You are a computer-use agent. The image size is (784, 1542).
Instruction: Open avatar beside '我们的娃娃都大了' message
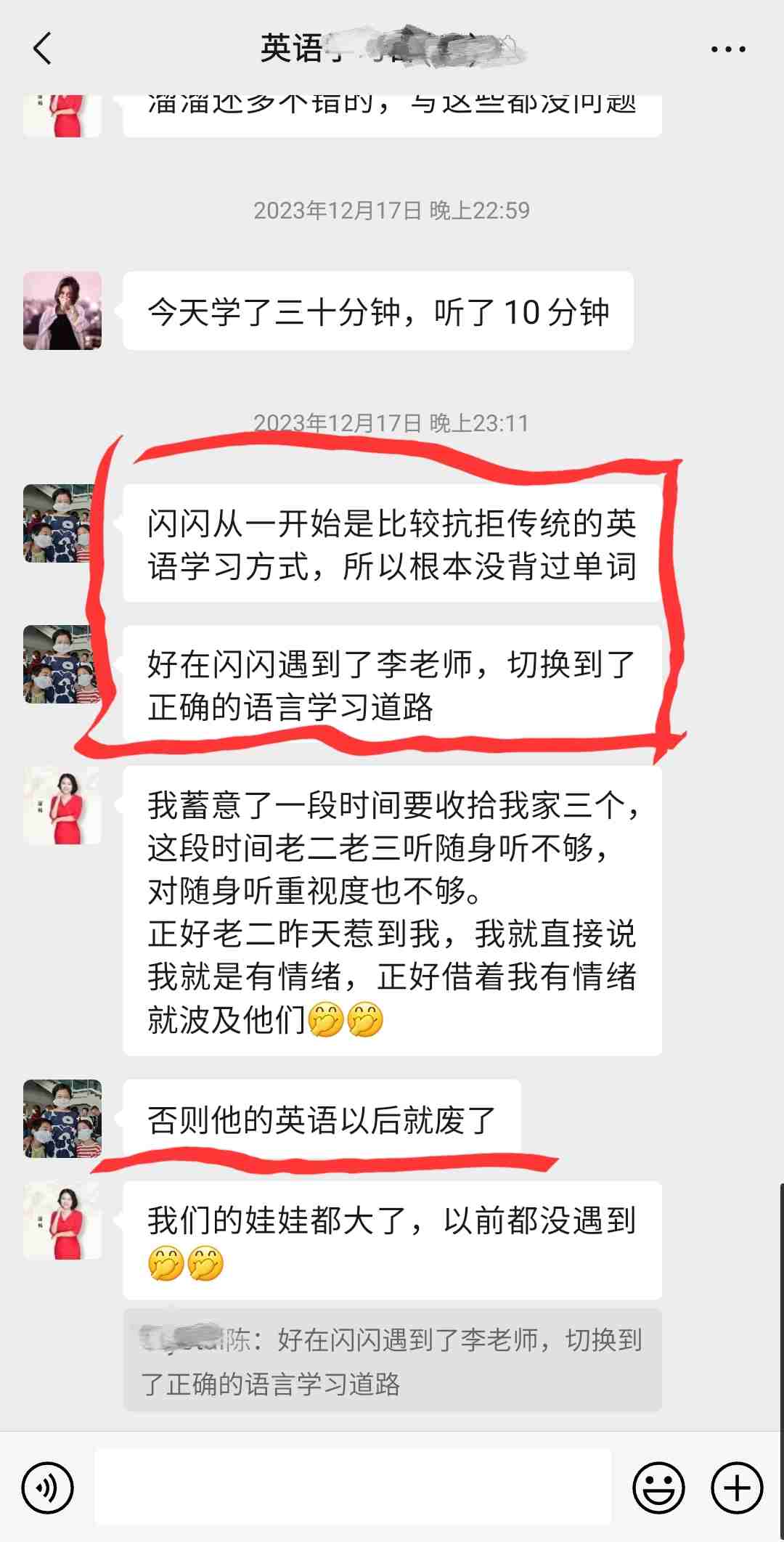coord(62,1220)
